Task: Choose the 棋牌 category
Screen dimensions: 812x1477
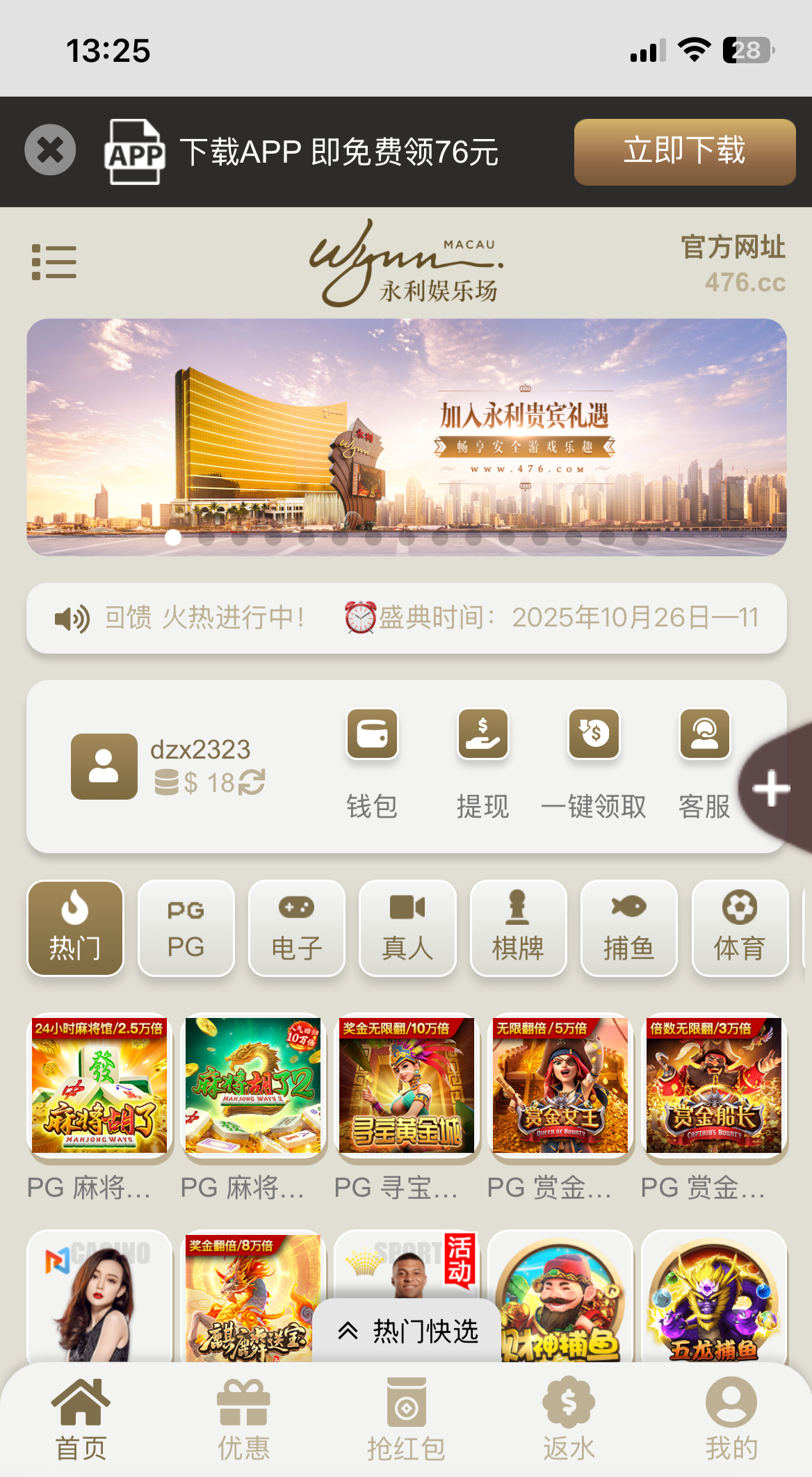Action: point(518,928)
